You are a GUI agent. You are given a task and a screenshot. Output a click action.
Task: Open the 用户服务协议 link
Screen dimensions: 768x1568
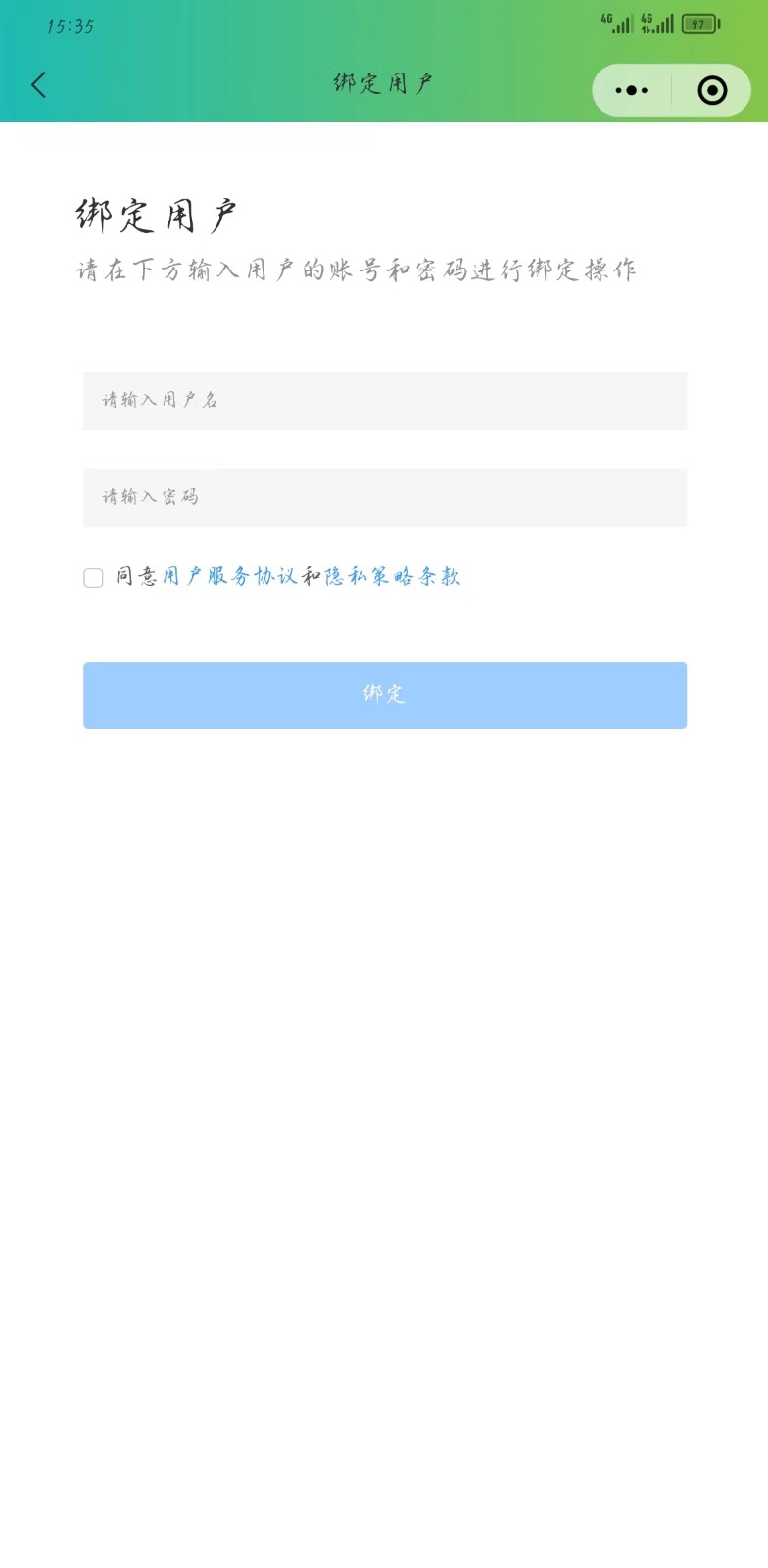tap(229, 576)
